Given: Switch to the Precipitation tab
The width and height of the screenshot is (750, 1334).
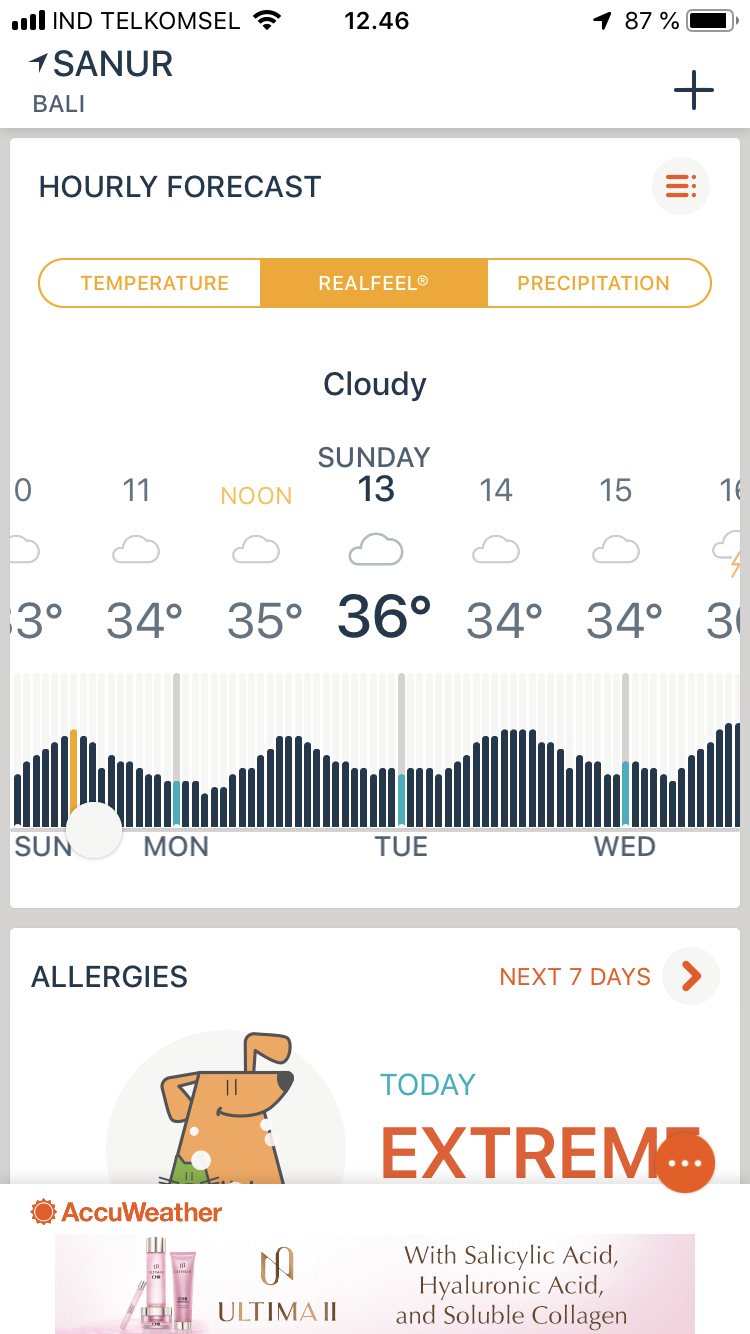Looking at the screenshot, I should point(594,283).
